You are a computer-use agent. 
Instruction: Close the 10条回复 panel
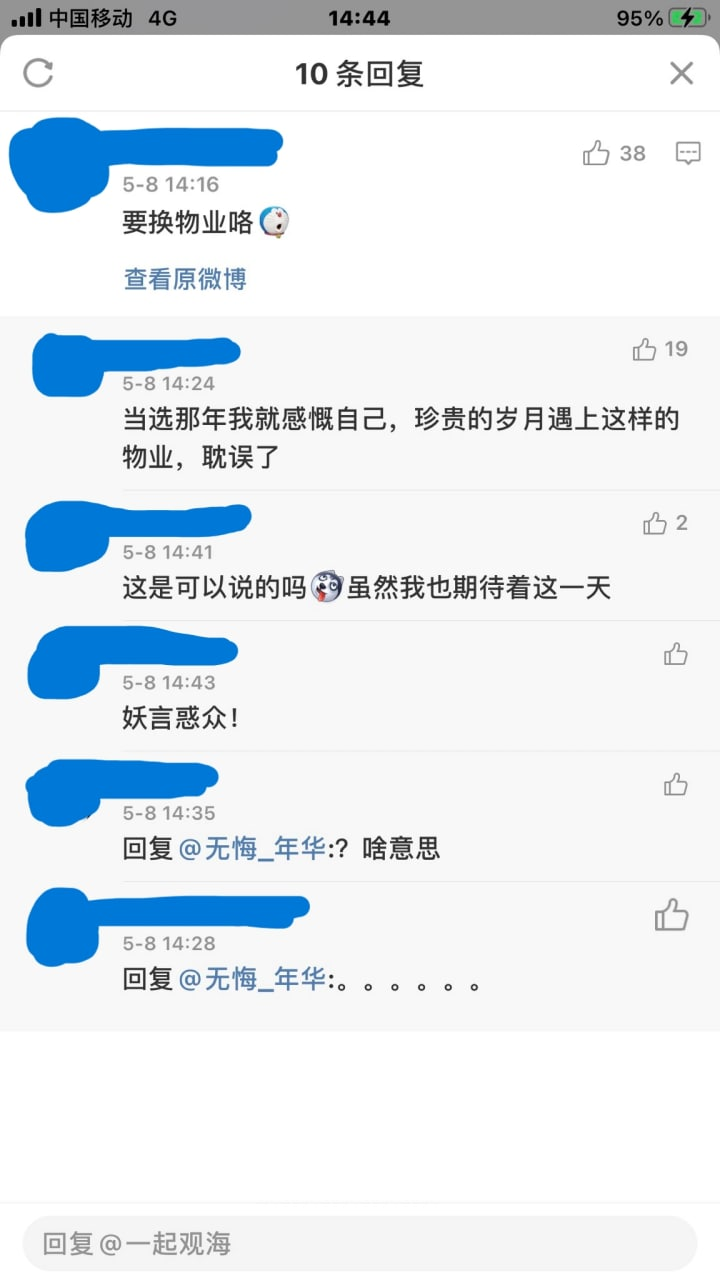click(681, 73)
